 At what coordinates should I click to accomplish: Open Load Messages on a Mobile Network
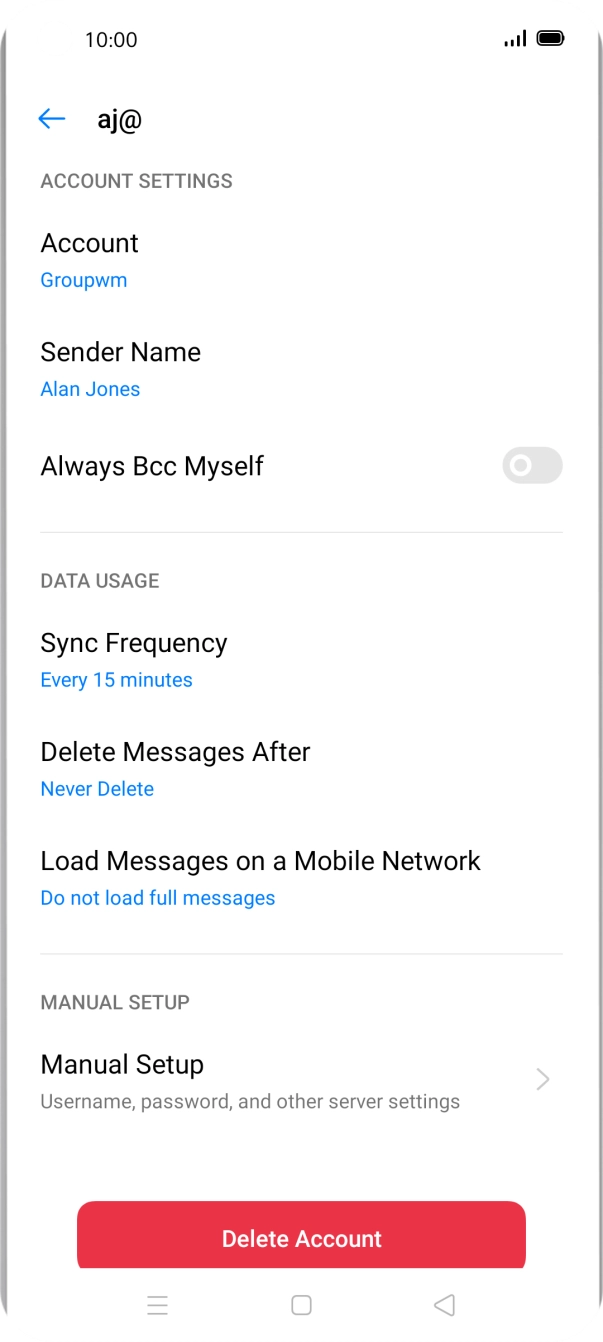point(260,878)
